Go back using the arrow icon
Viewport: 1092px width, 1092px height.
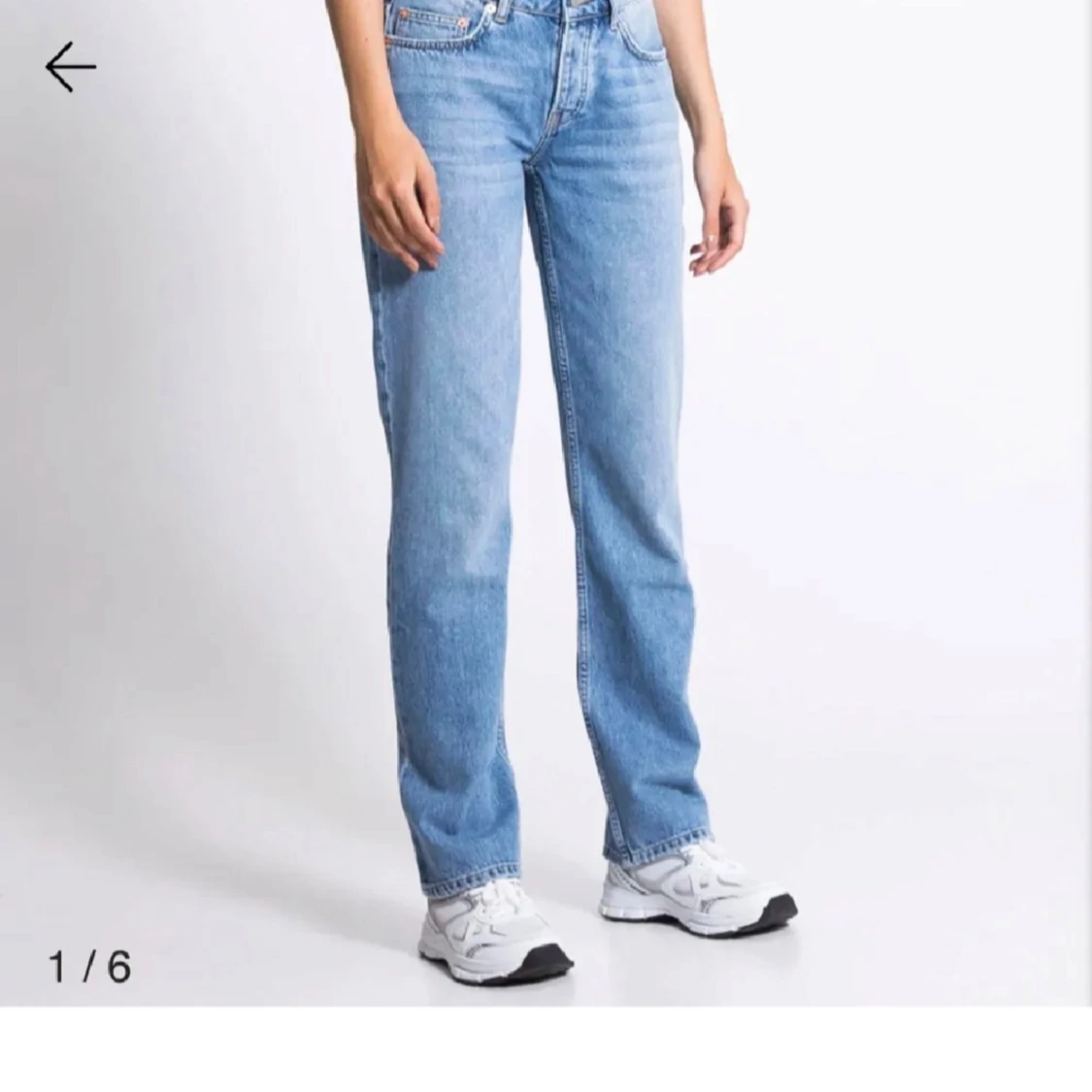[x=70, y=67]
